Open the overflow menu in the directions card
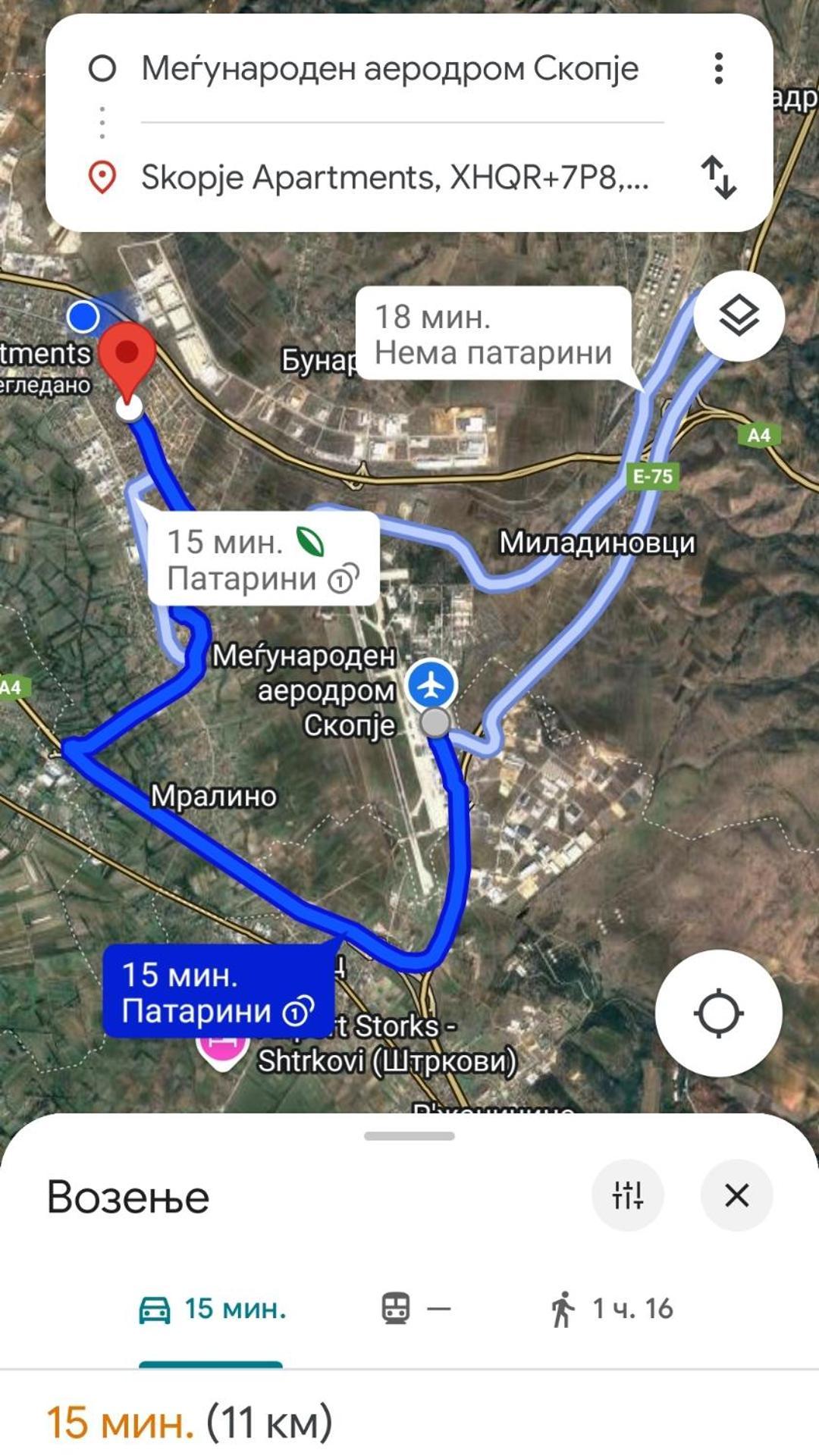Viewport: 819px width, 1456px height. point(718,69)
